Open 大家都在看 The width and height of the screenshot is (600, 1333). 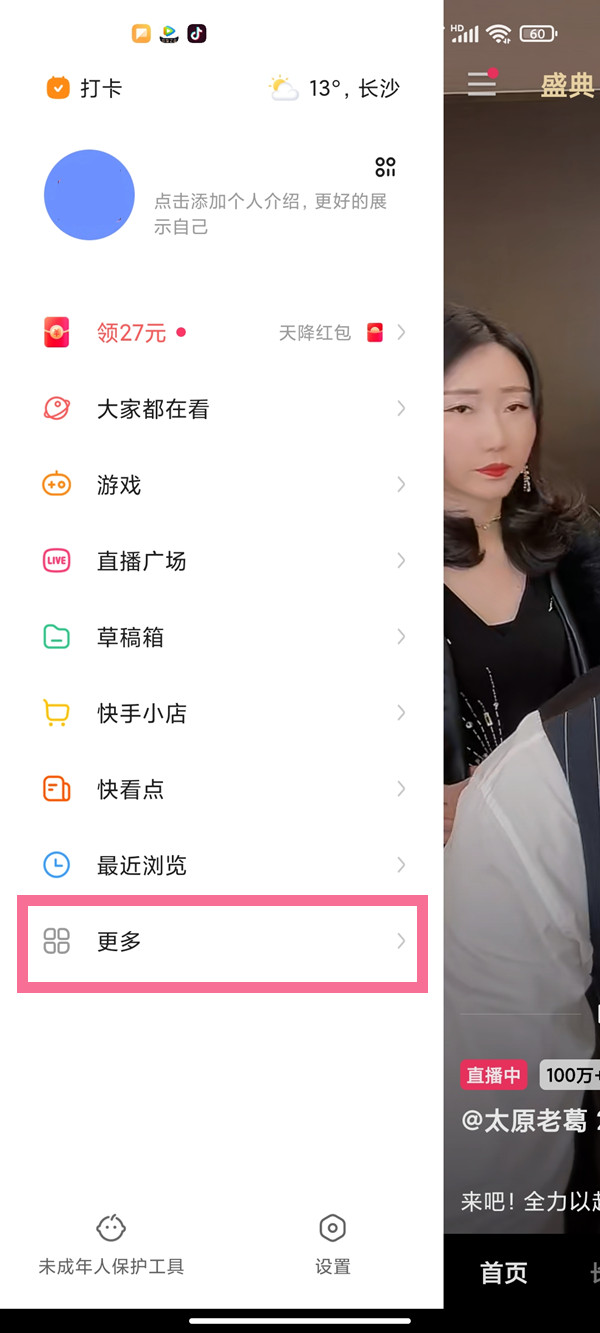(152, 409)
